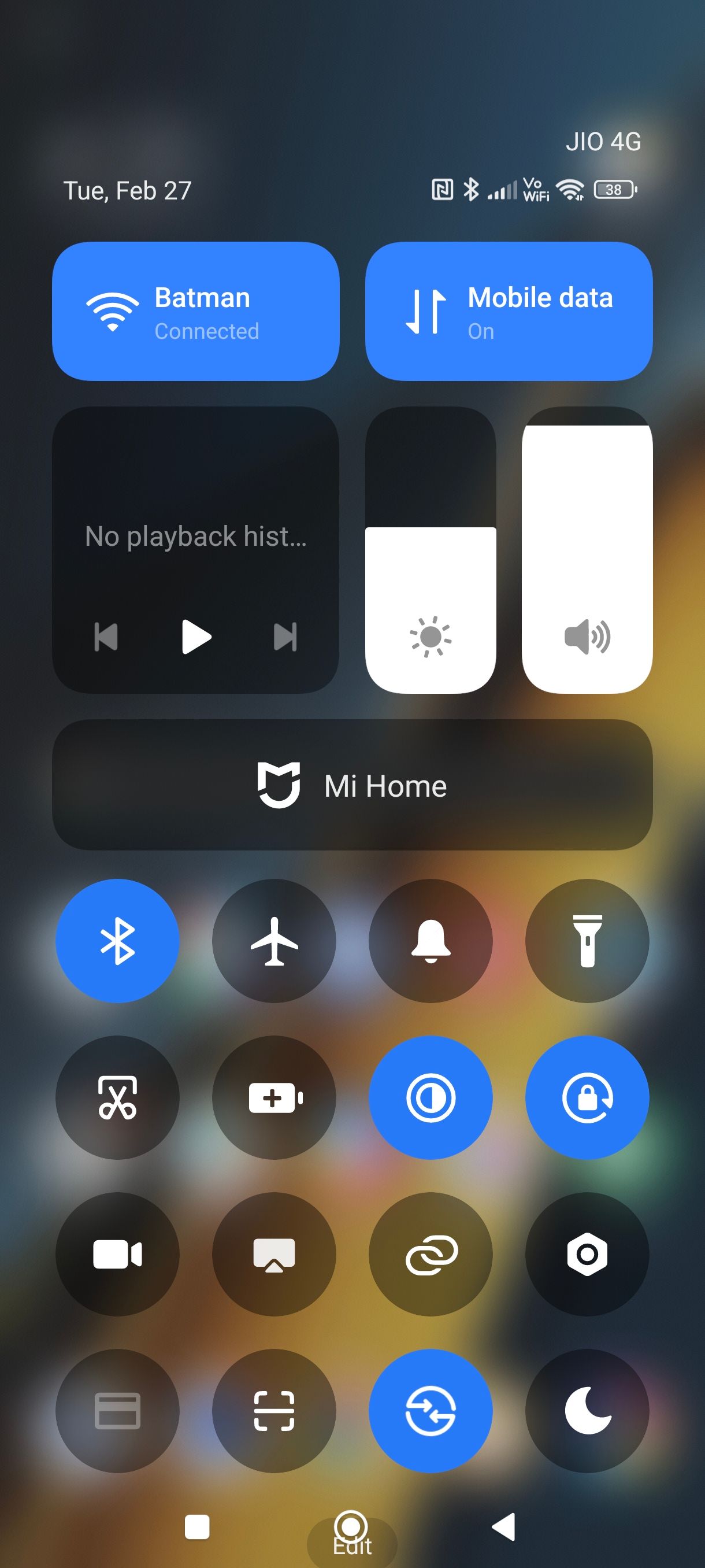Skip to the next track

click(x=285, y=637)
